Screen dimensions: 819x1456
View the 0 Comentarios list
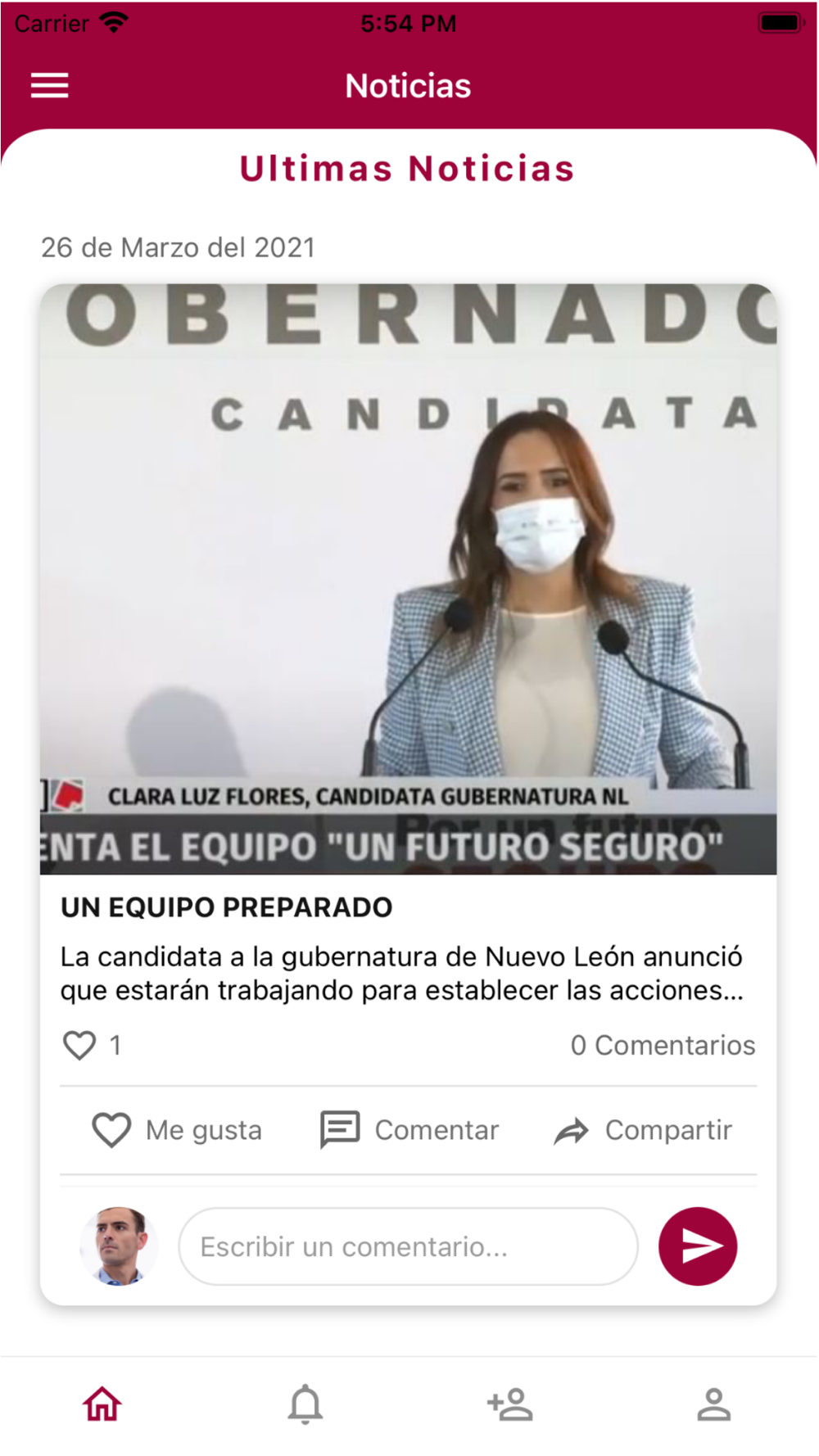pos(663,1045)
